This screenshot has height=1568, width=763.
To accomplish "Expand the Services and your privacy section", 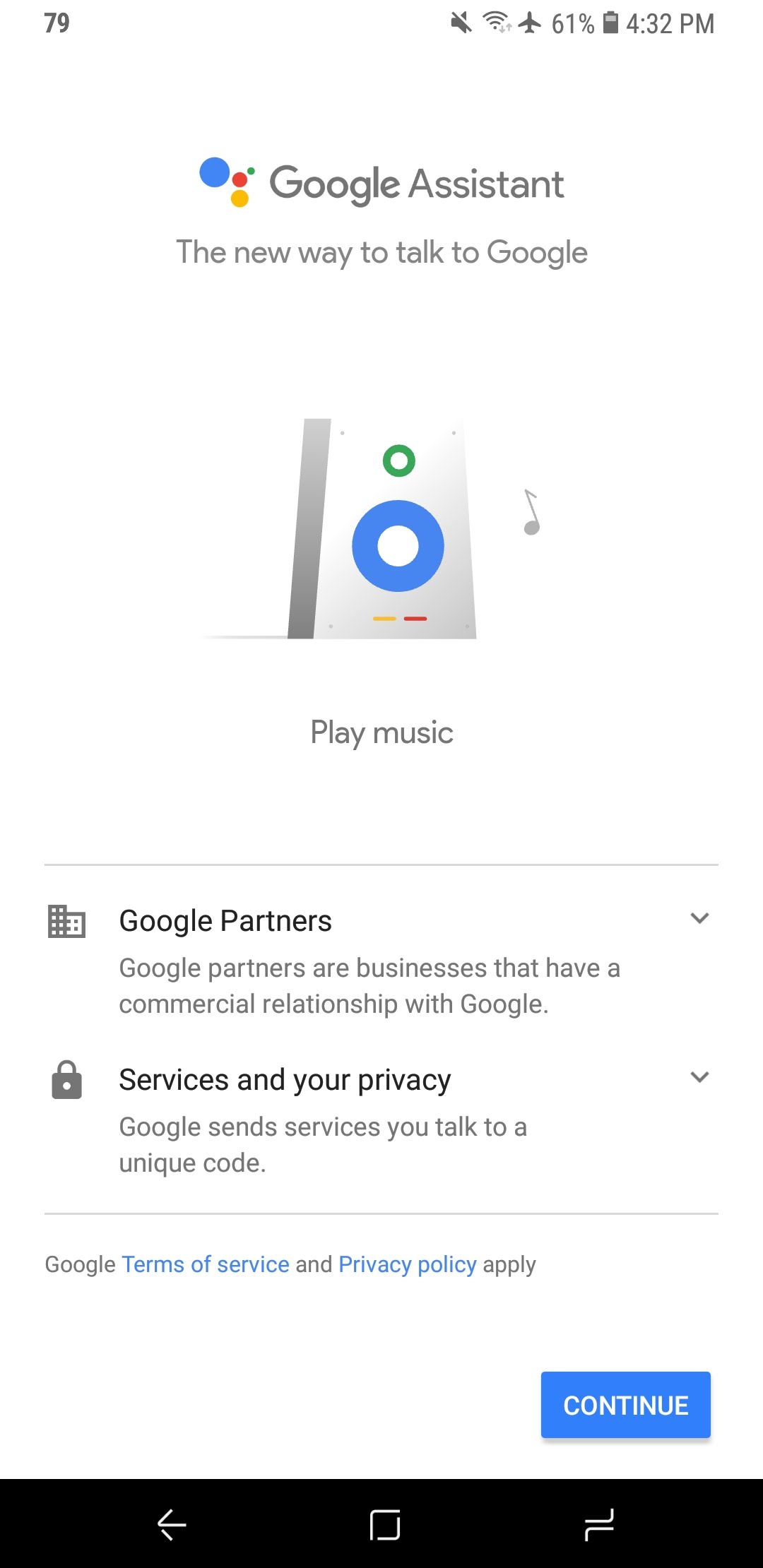I will (699, 1077).
